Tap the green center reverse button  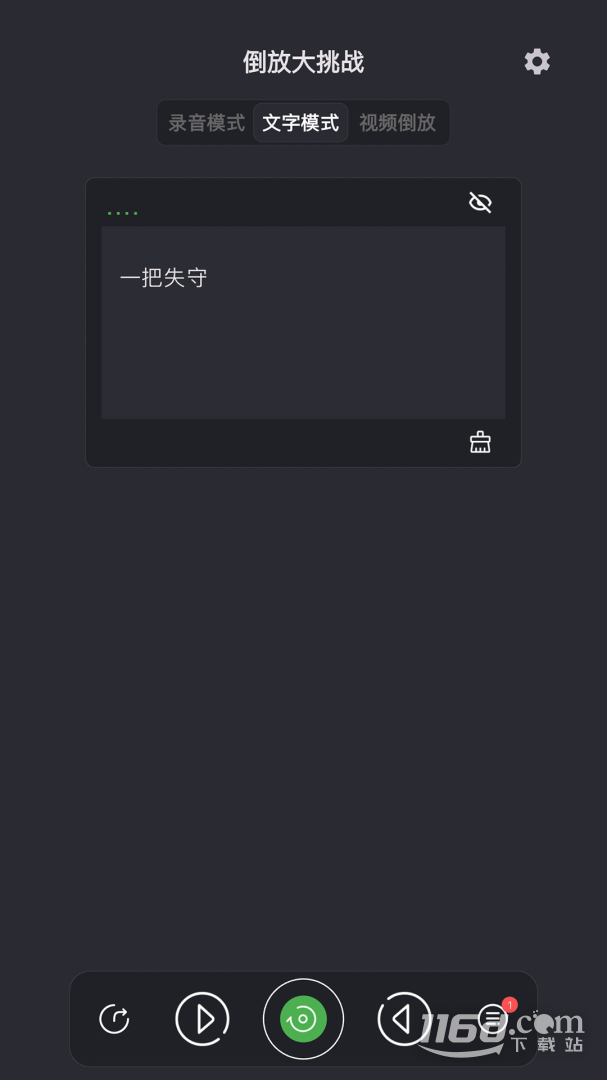click(x=303, y=1019)
